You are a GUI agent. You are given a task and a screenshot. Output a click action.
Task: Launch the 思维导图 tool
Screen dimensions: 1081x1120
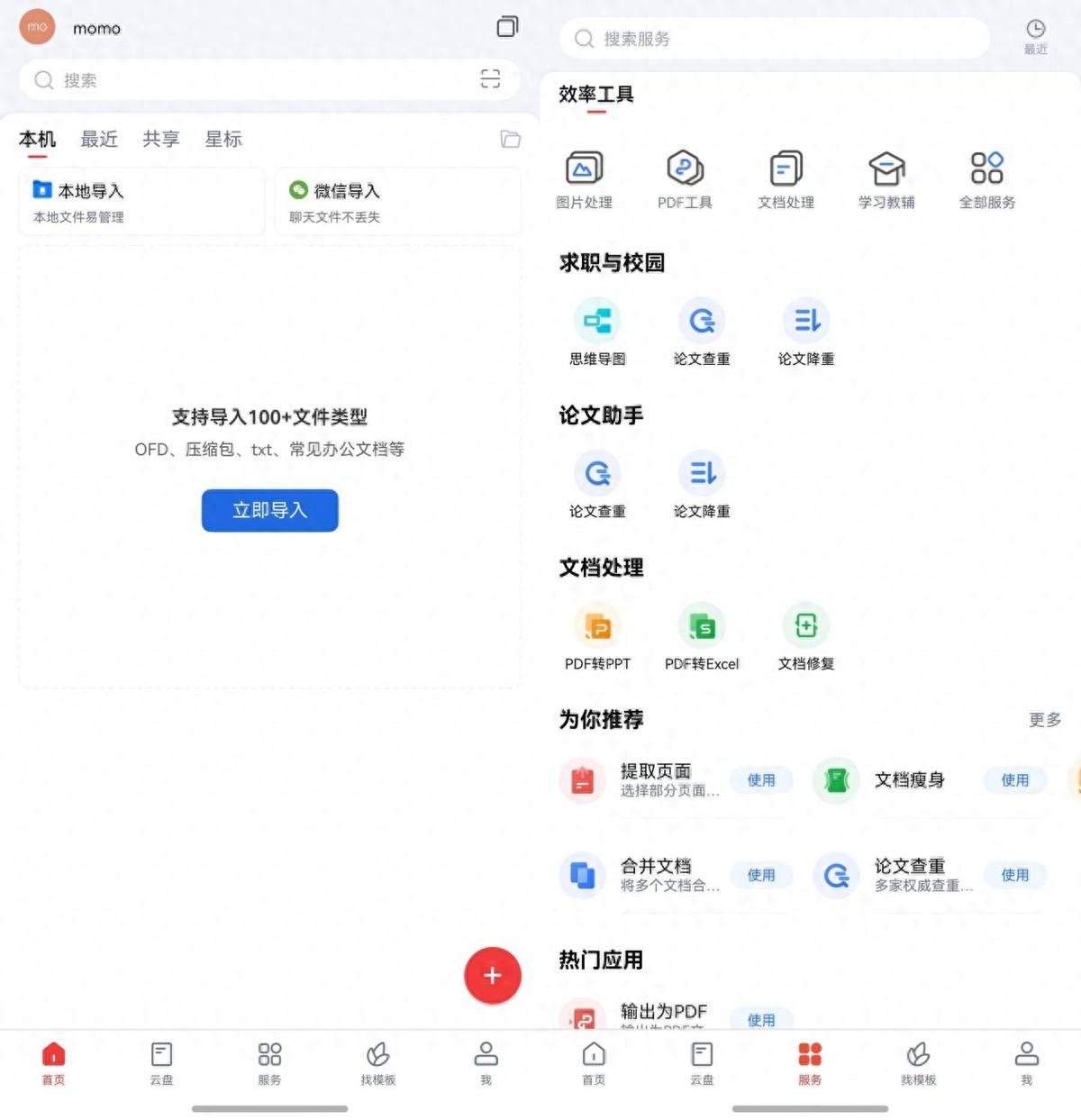[597, 332]
